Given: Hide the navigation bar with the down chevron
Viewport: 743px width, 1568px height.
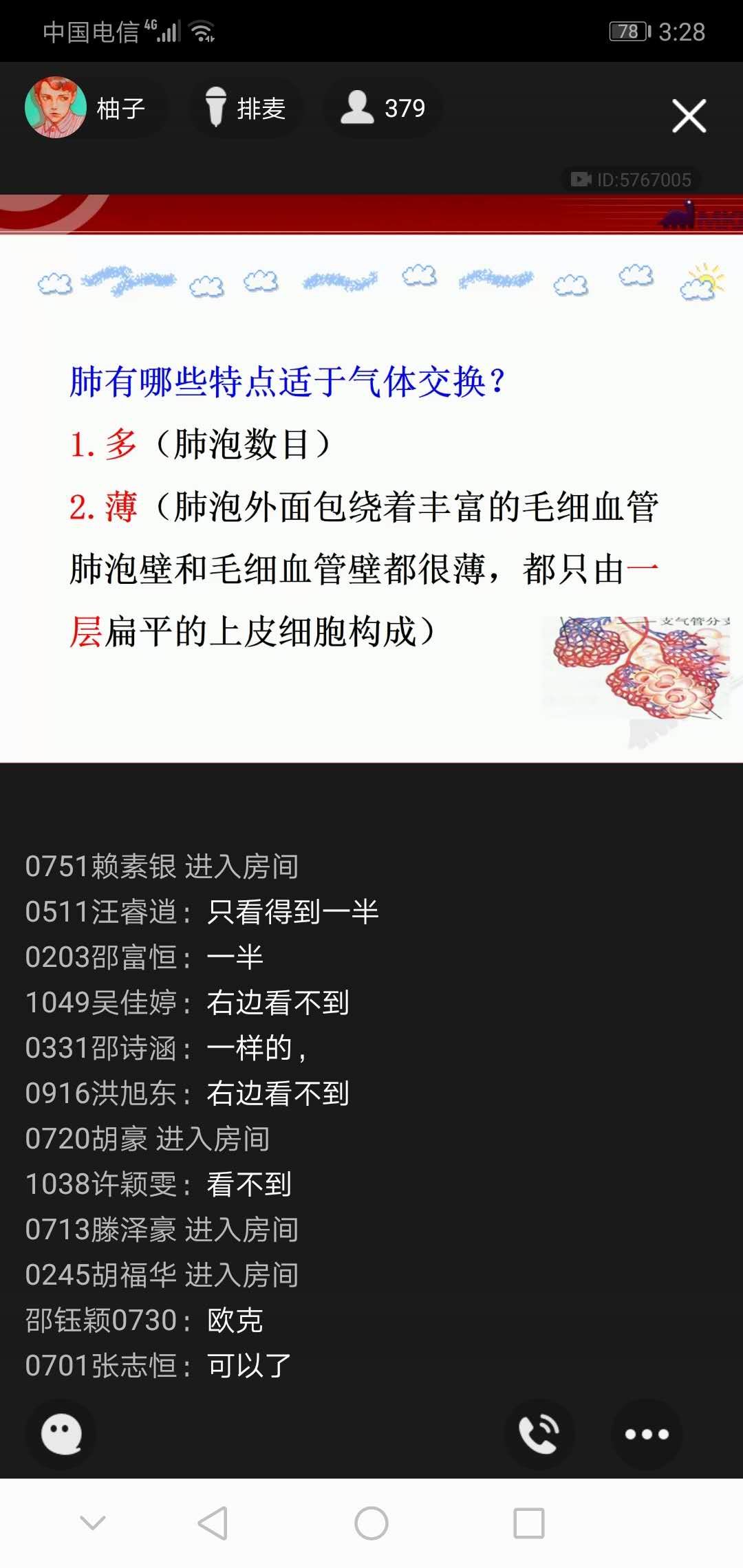Looking at the screenshot, I should 93,1523.
